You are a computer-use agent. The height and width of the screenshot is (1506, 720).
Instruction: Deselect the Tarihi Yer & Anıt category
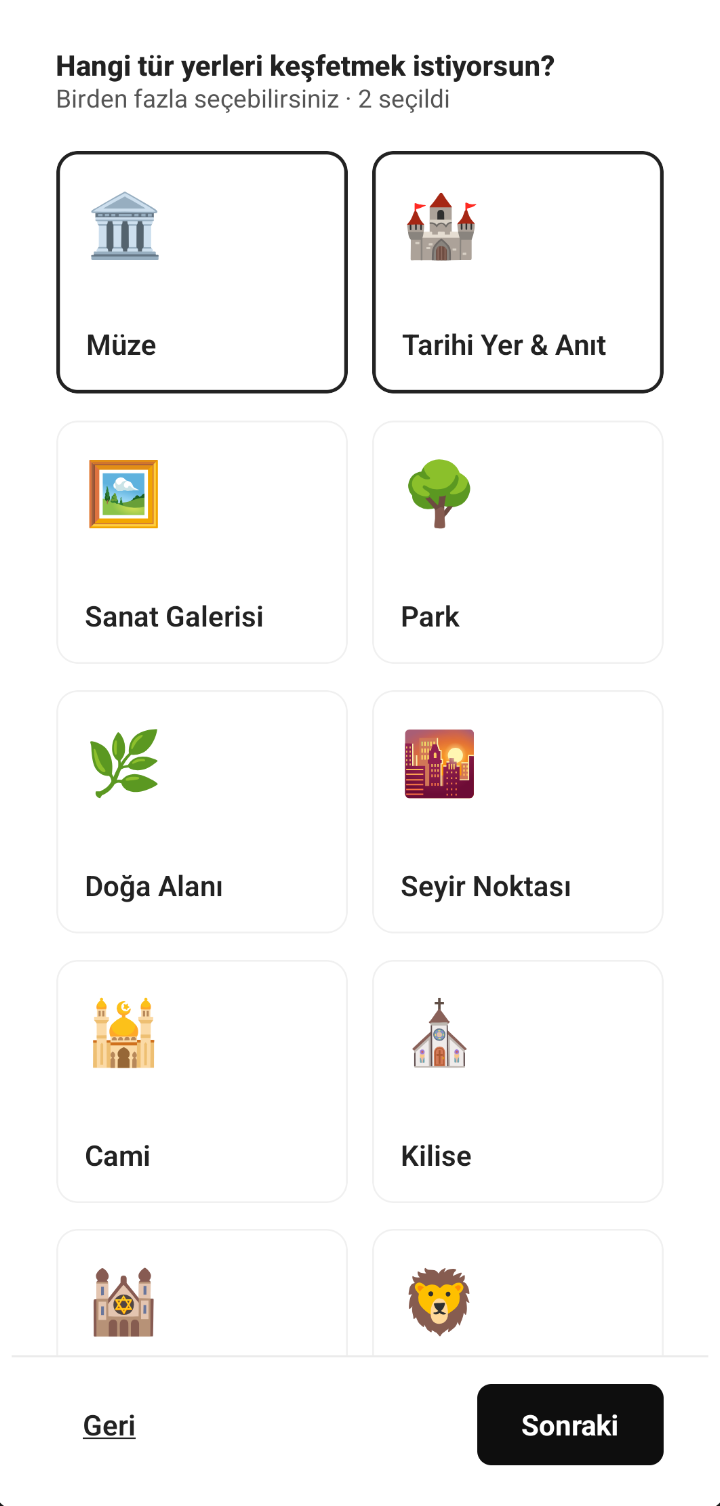coord(518,272)
